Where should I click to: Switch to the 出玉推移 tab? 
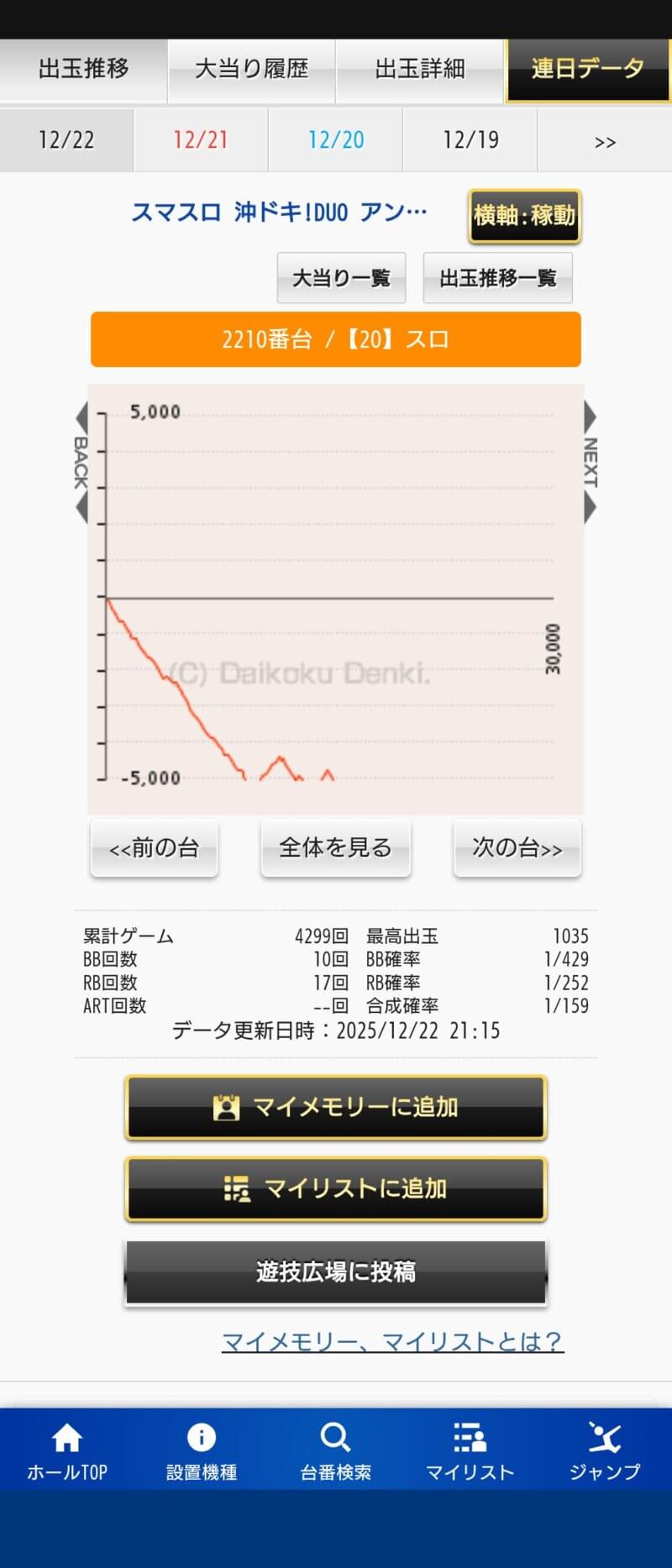coord(83,69)
